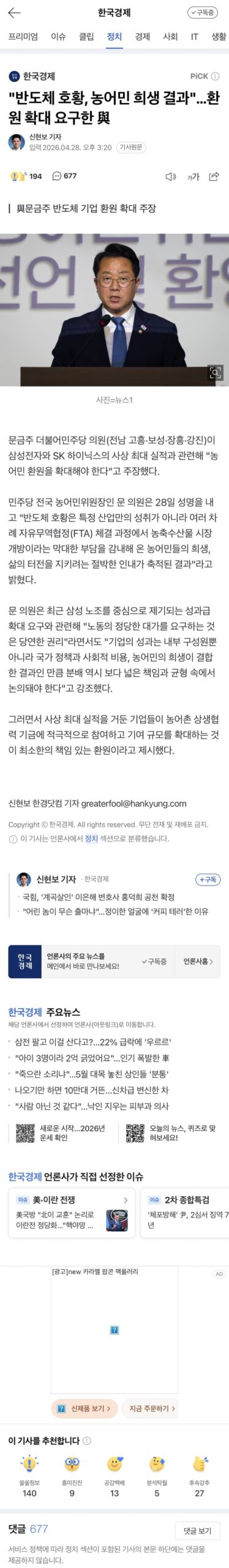Open headline '삼전 팔고 이걸 산다고?'

[93, 1042]
